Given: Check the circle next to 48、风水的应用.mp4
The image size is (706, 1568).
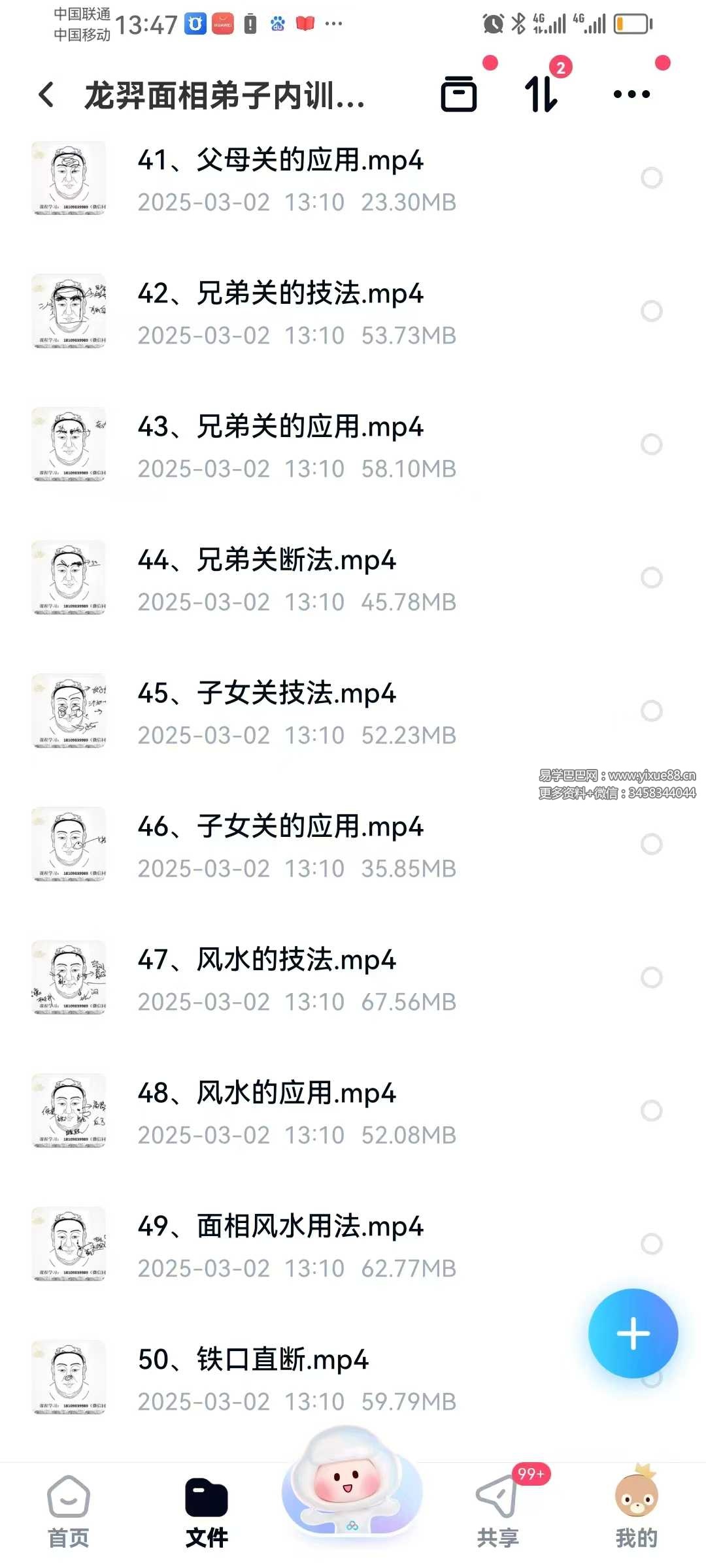Looking at the screenshot, I should pyautogui.click(x=651, y=1111).
